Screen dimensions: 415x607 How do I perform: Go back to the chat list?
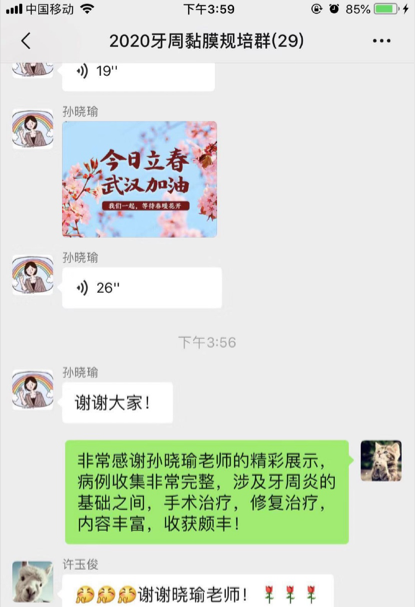(x=26, y=41)
